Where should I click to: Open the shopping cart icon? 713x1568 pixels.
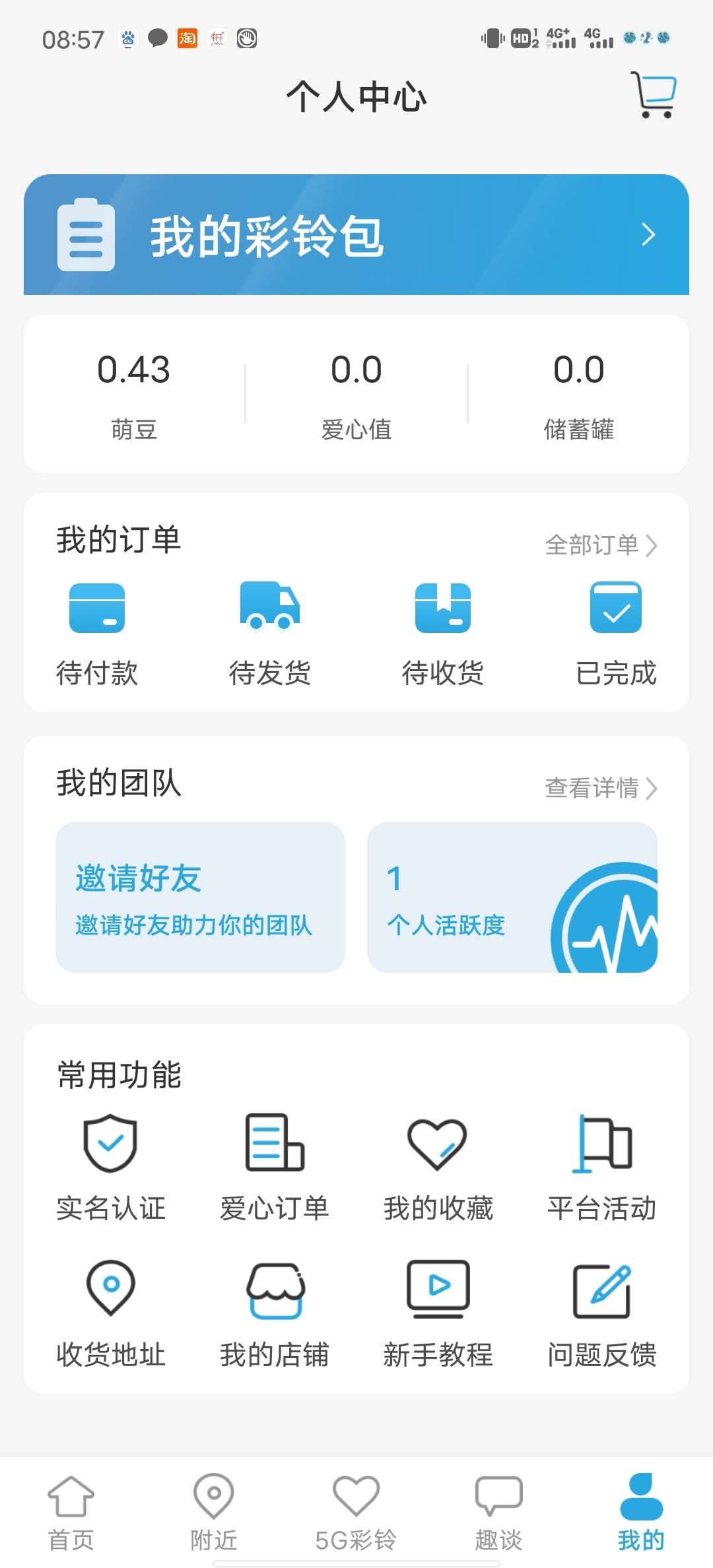pyautogui.click(x=654, y=95)
